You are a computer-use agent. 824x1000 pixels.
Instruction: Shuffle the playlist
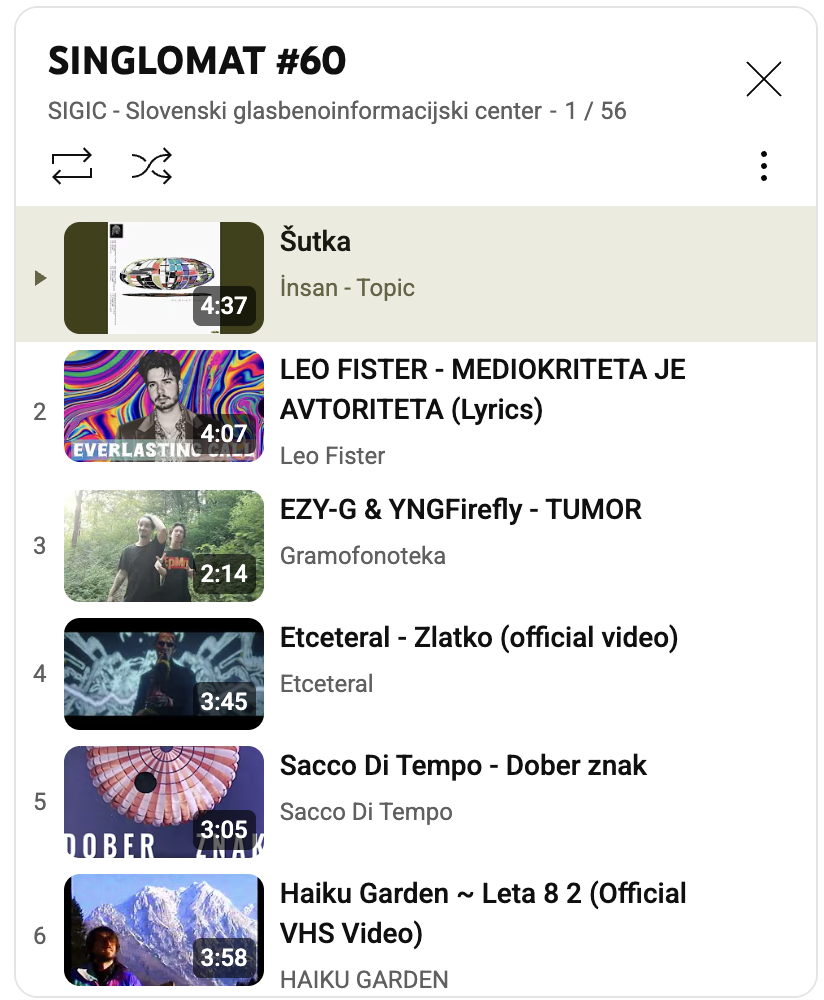pos(152,166)
